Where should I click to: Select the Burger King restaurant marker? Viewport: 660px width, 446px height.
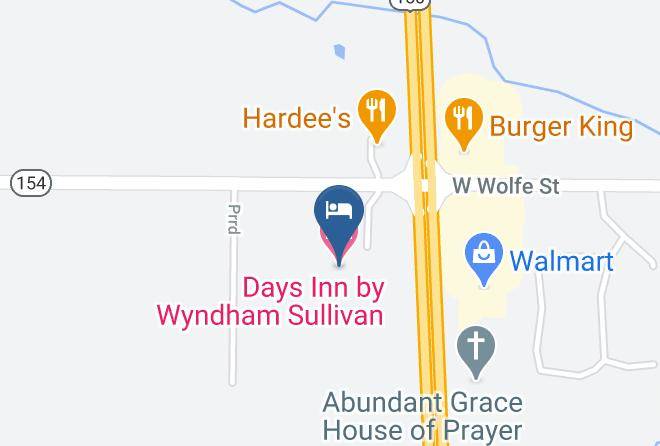click(x=464, y=122)
